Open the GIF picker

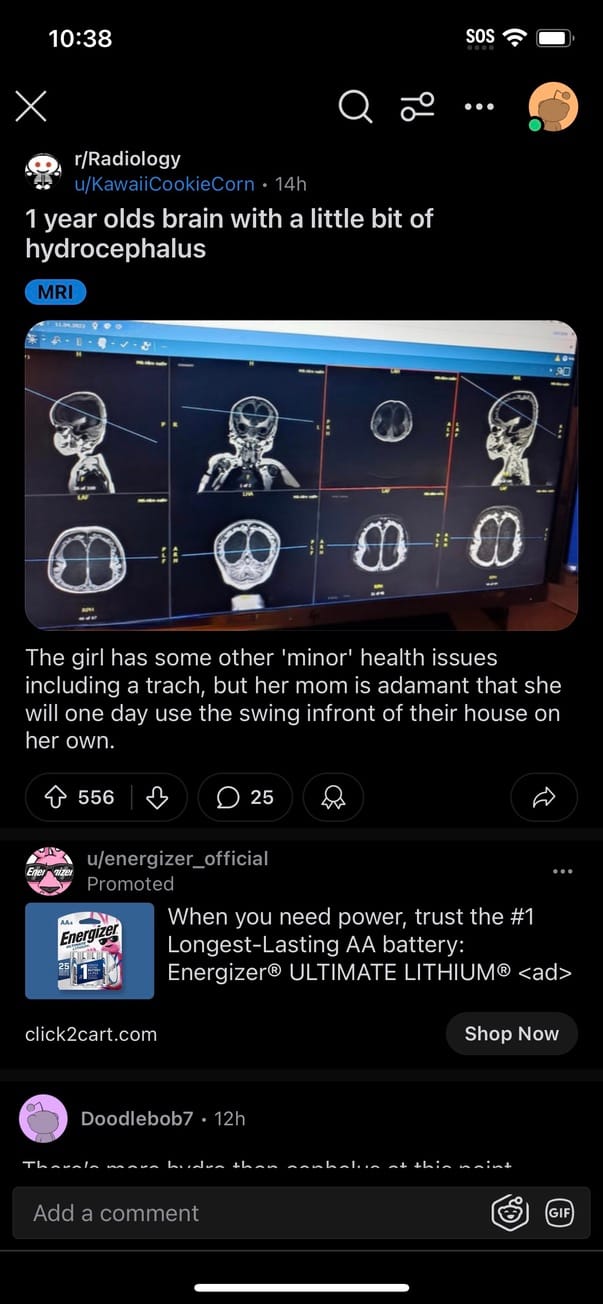click(x=560, y=1213)
